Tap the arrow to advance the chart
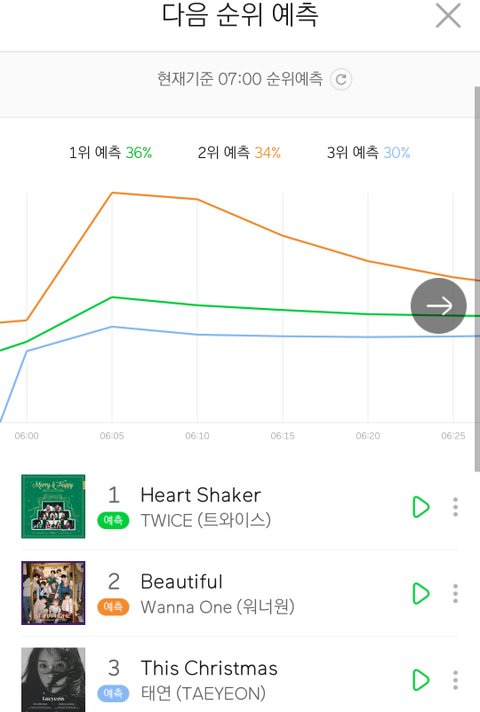Viewport: 480px width, 712px height. click(x=438, y=306)
